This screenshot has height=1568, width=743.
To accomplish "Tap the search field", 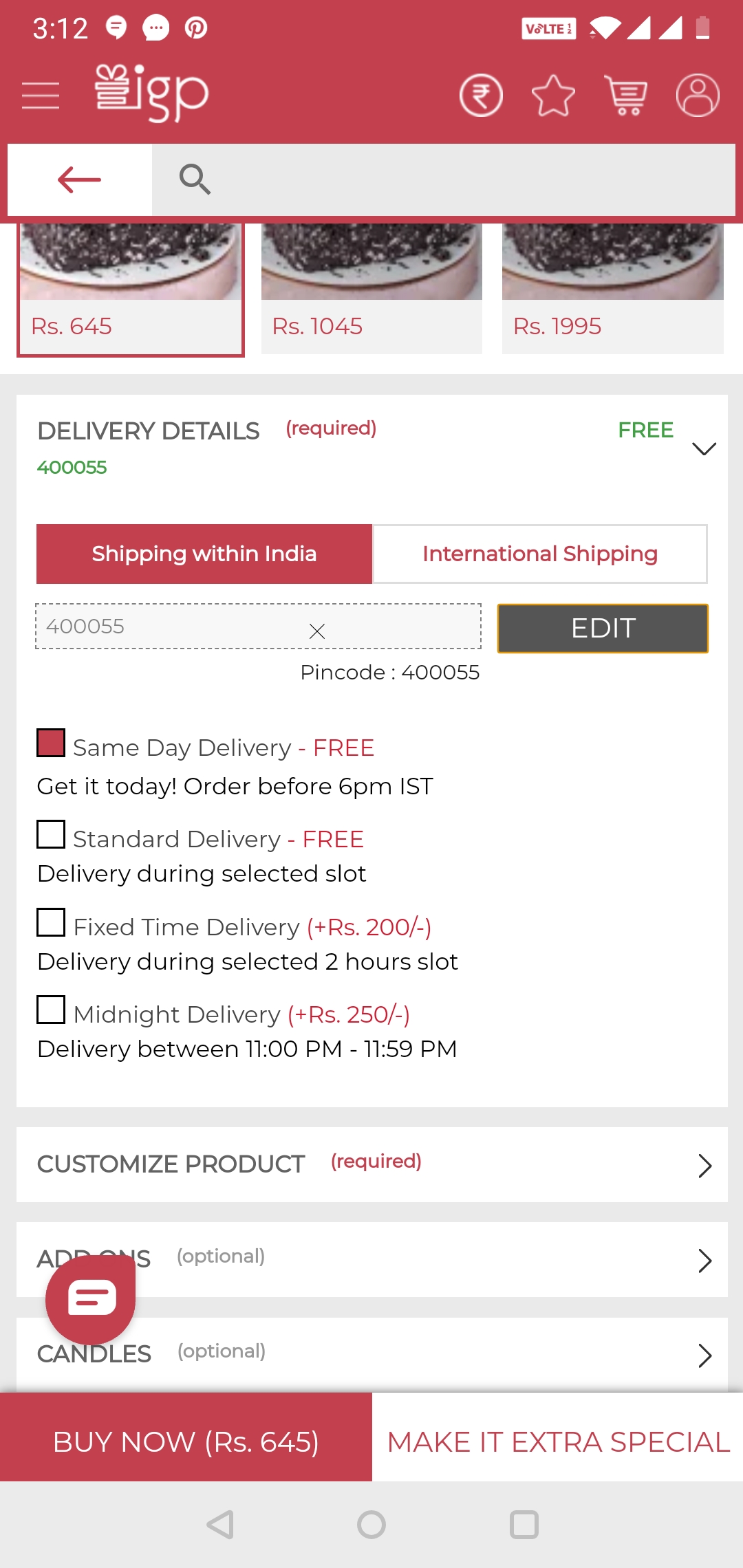I will pos(440,179).
